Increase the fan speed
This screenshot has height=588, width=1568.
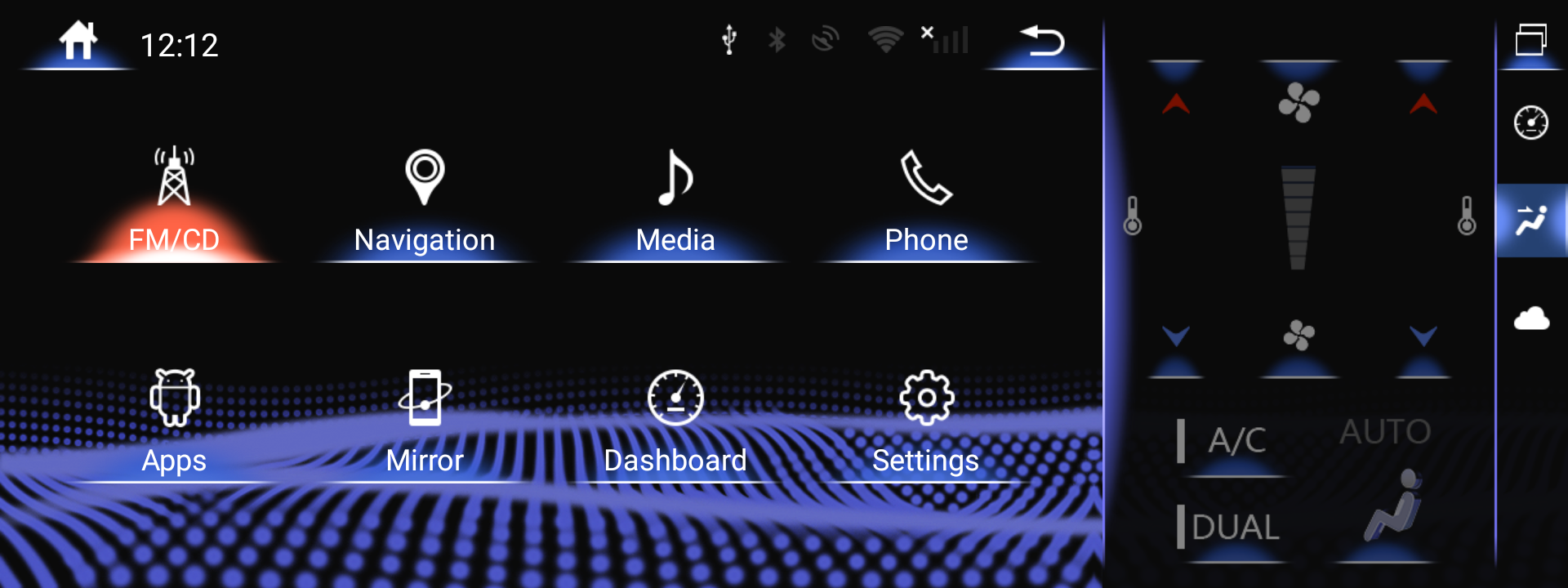[1298, 101]
